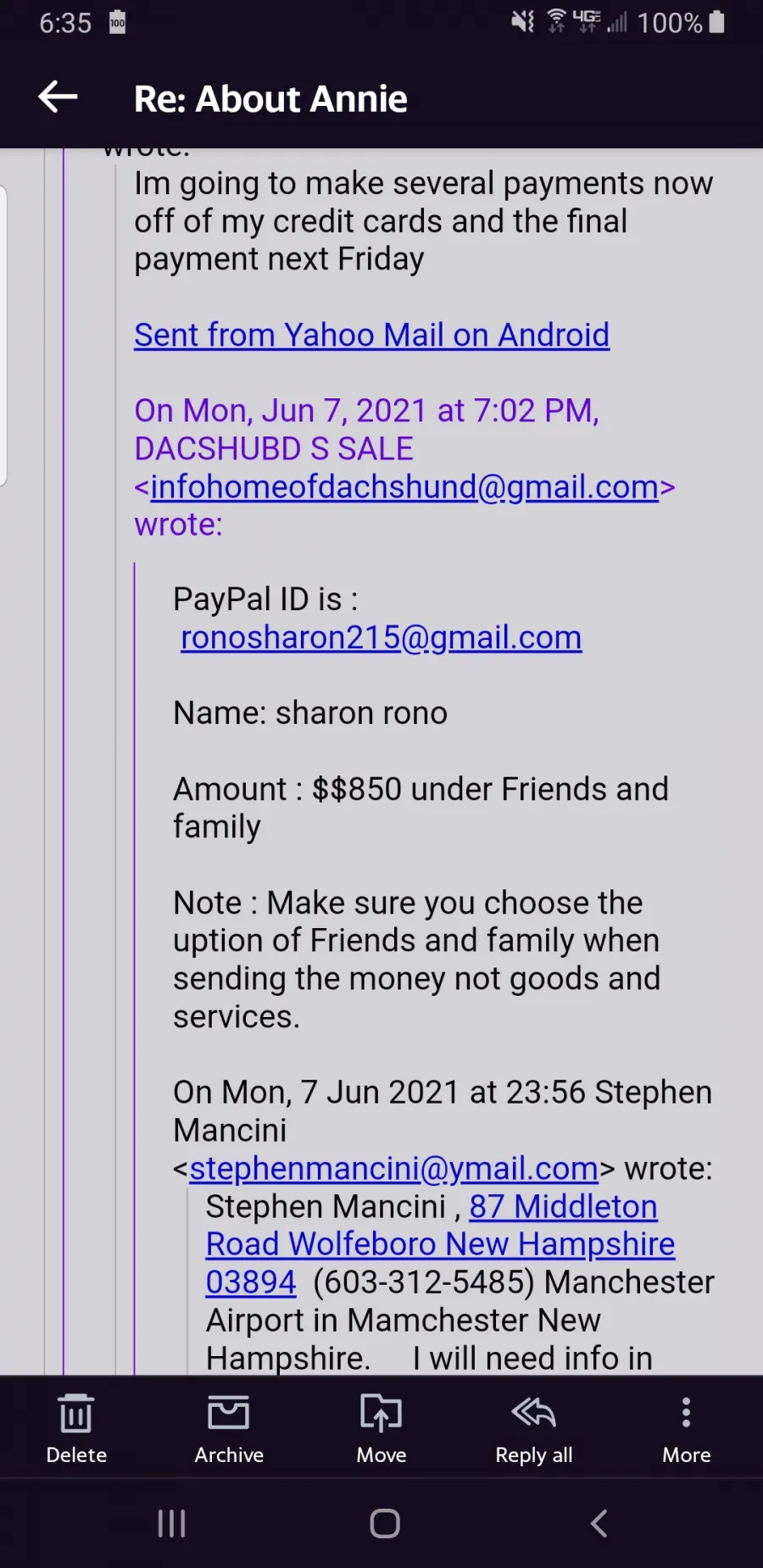Move this email to a folder
Screen dimensions: 763x1568
(x=381, y=1429)
